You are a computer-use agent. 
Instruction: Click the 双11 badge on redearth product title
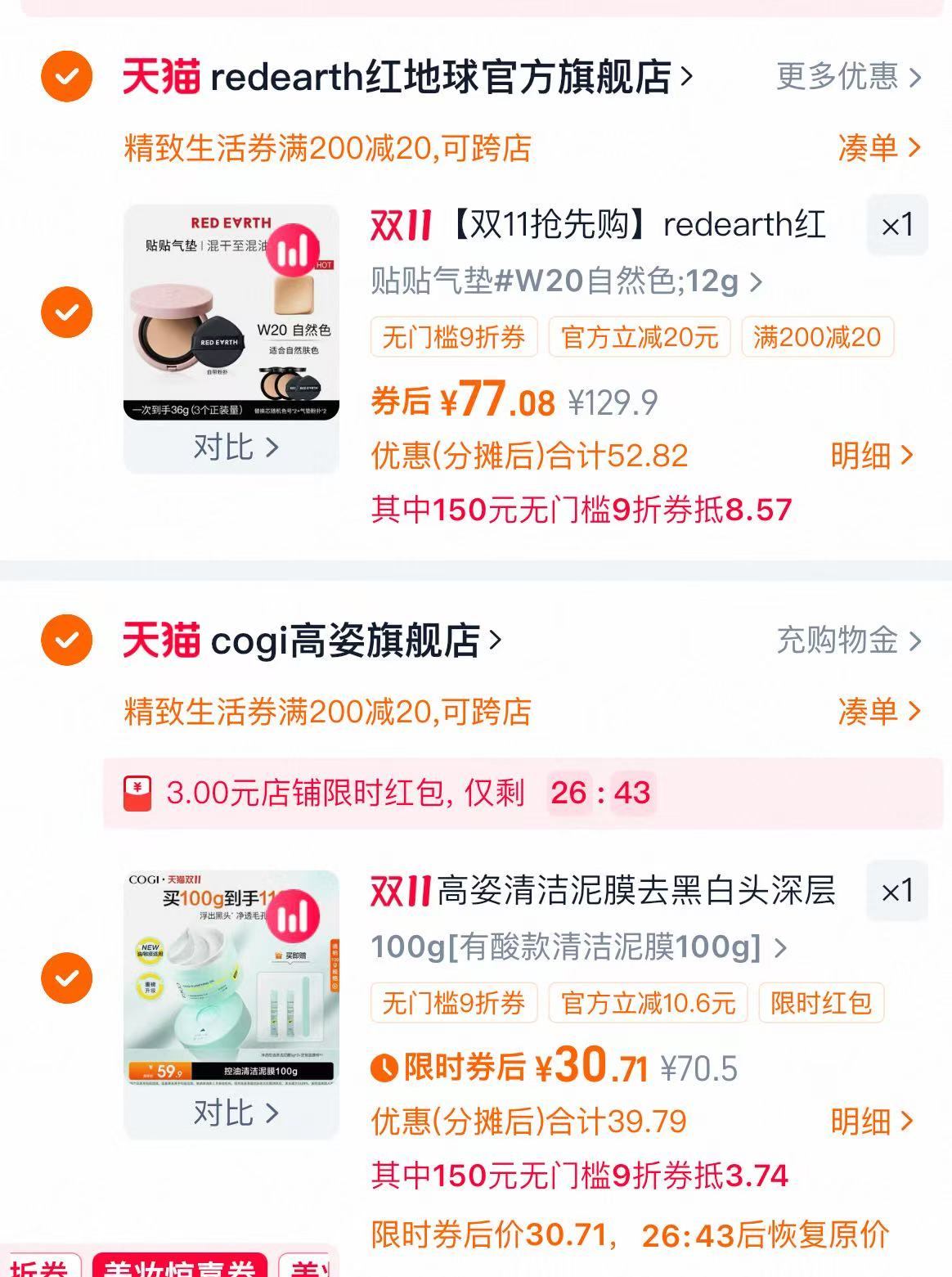tap(402, 227)
